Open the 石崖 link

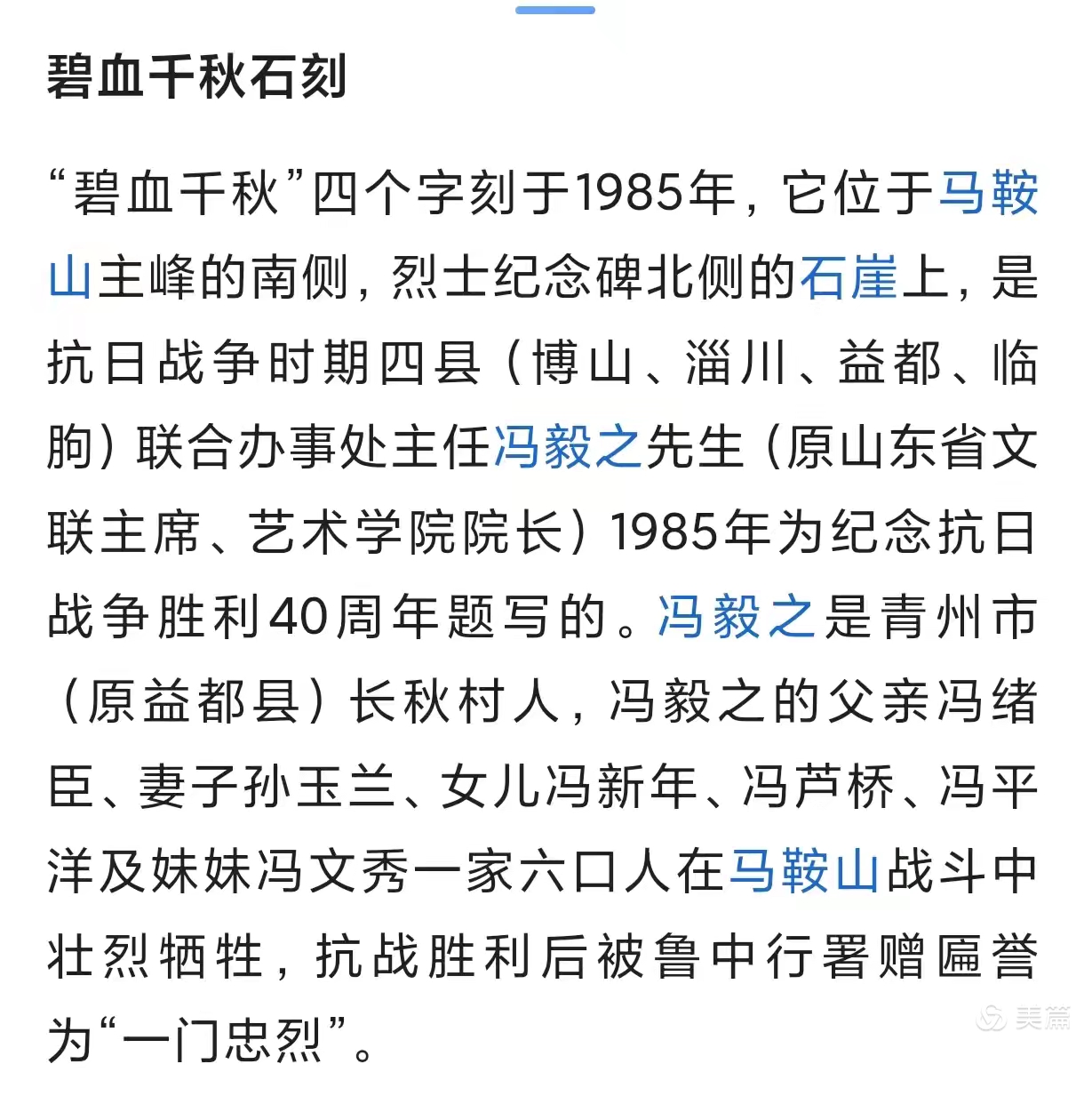pos(848,278)
